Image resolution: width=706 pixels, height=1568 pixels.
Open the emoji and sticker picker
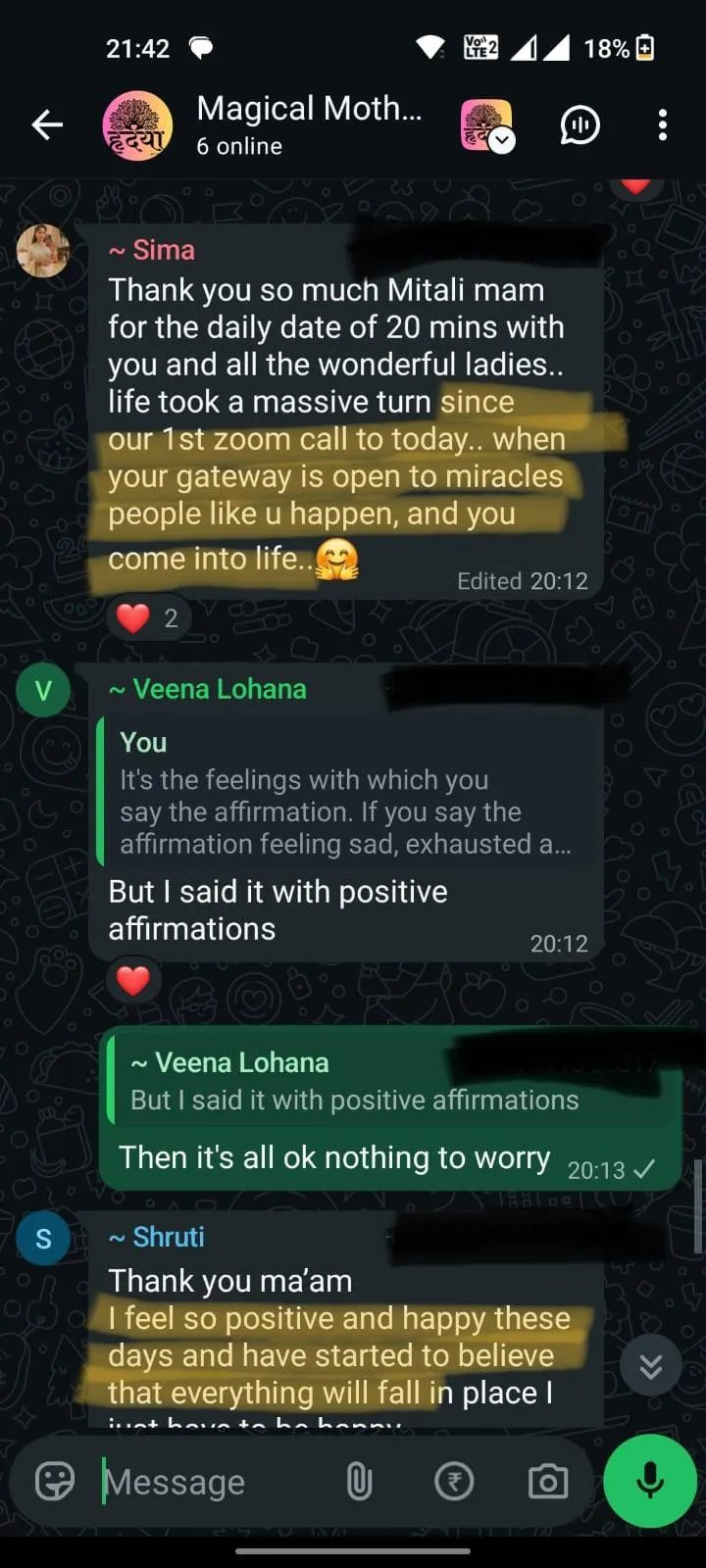coord(55,1482)
